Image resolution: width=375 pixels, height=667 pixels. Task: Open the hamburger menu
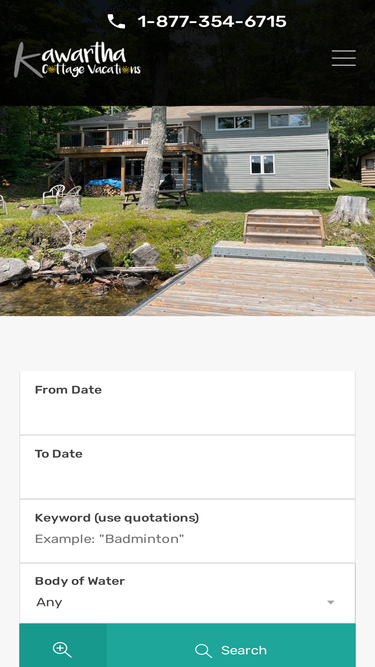coord(344,58)
